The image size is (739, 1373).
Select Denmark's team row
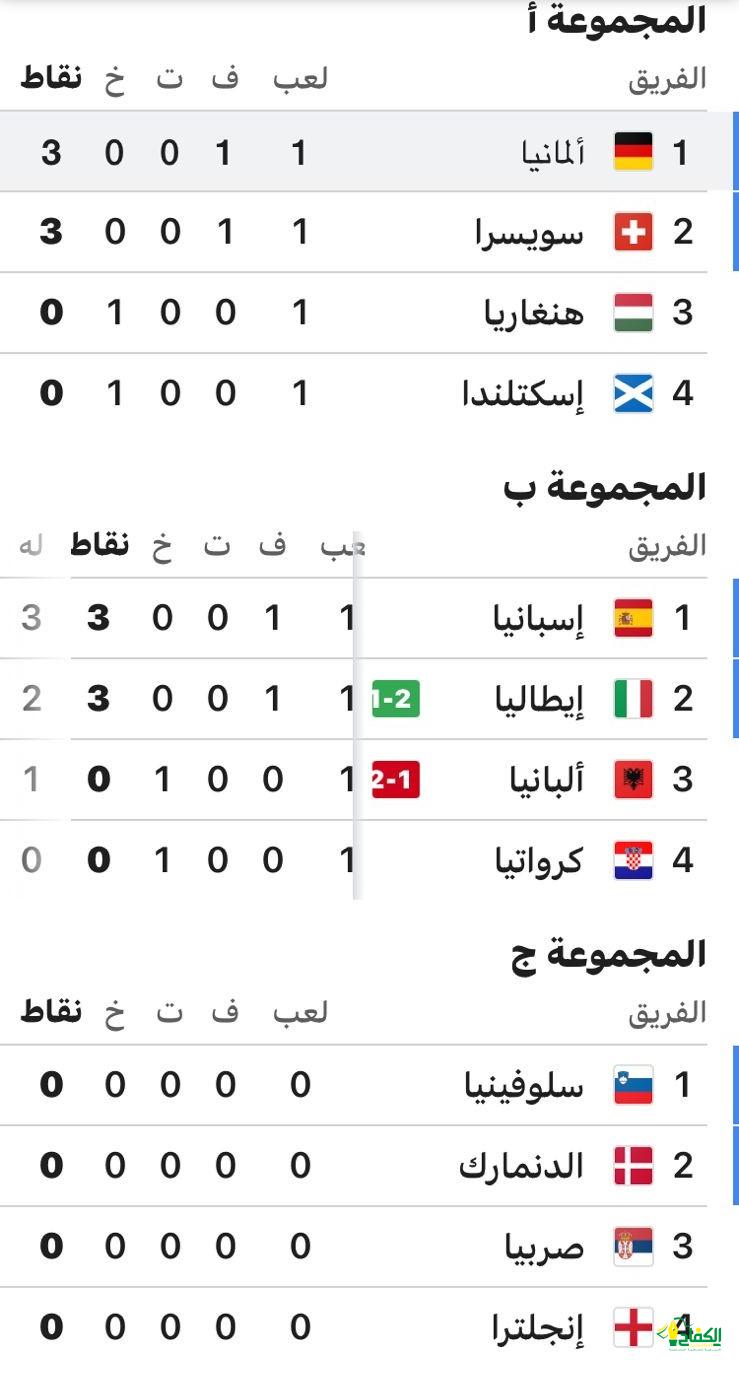521,1165
